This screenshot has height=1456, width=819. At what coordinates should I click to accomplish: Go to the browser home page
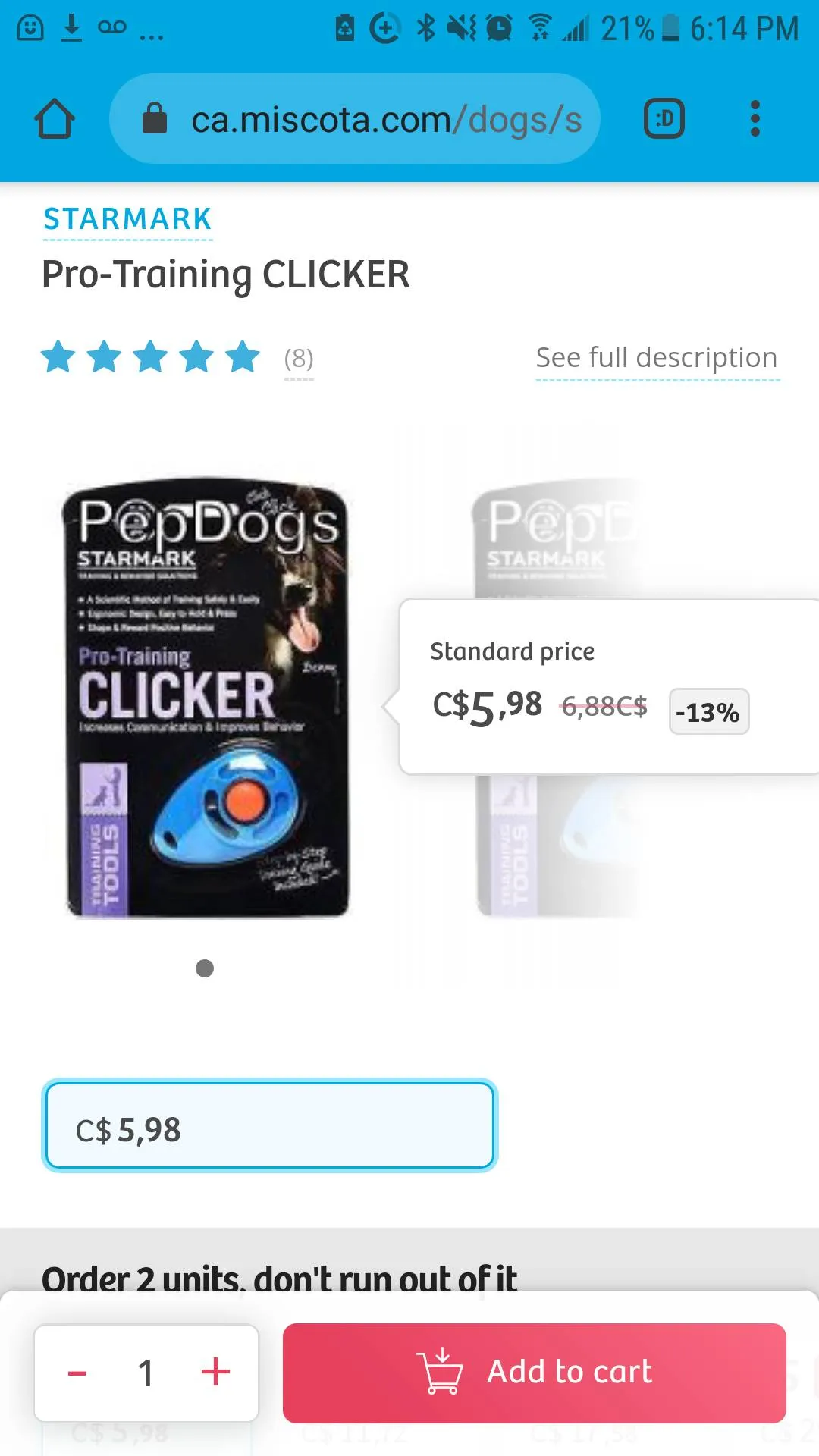(x=55, y=119)
